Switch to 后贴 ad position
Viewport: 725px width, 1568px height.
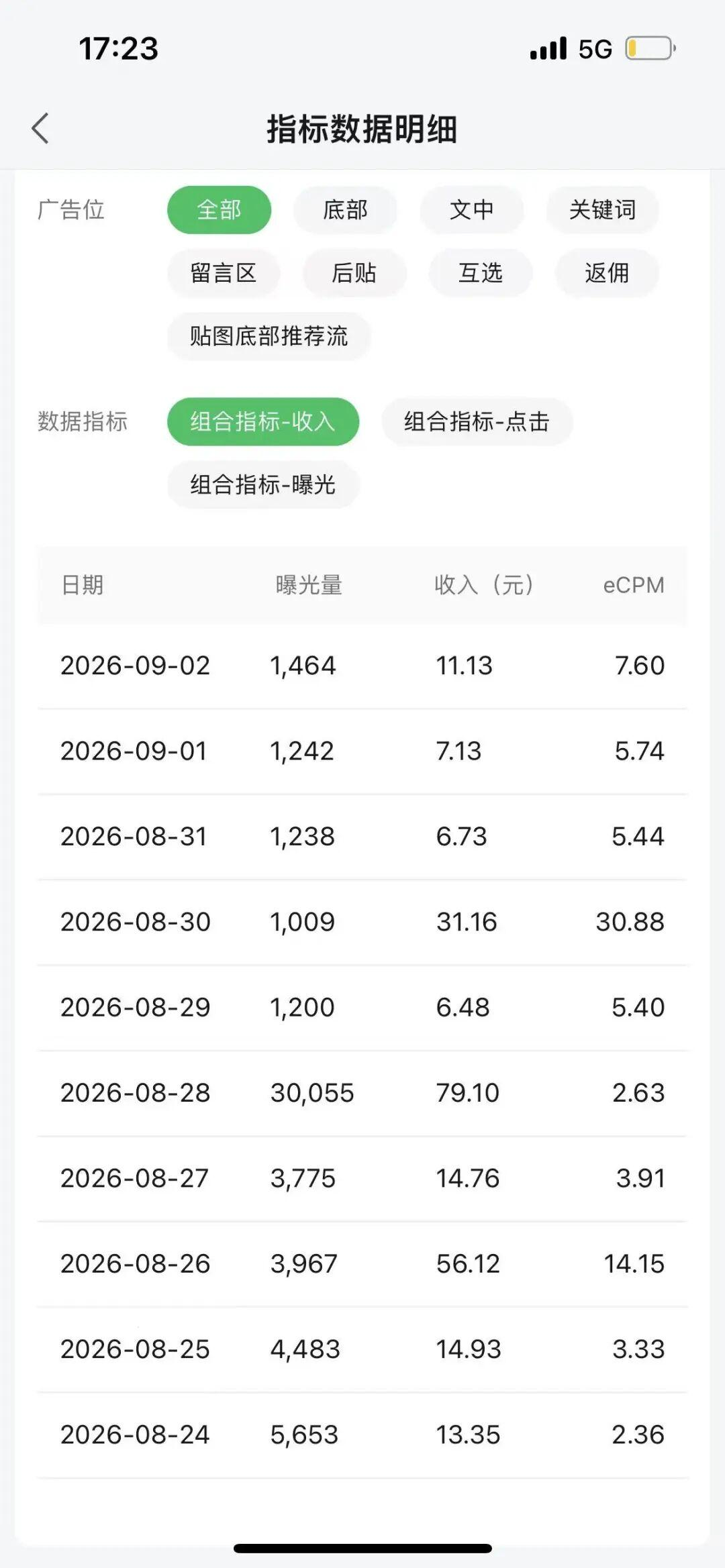(x=354, y=273)
